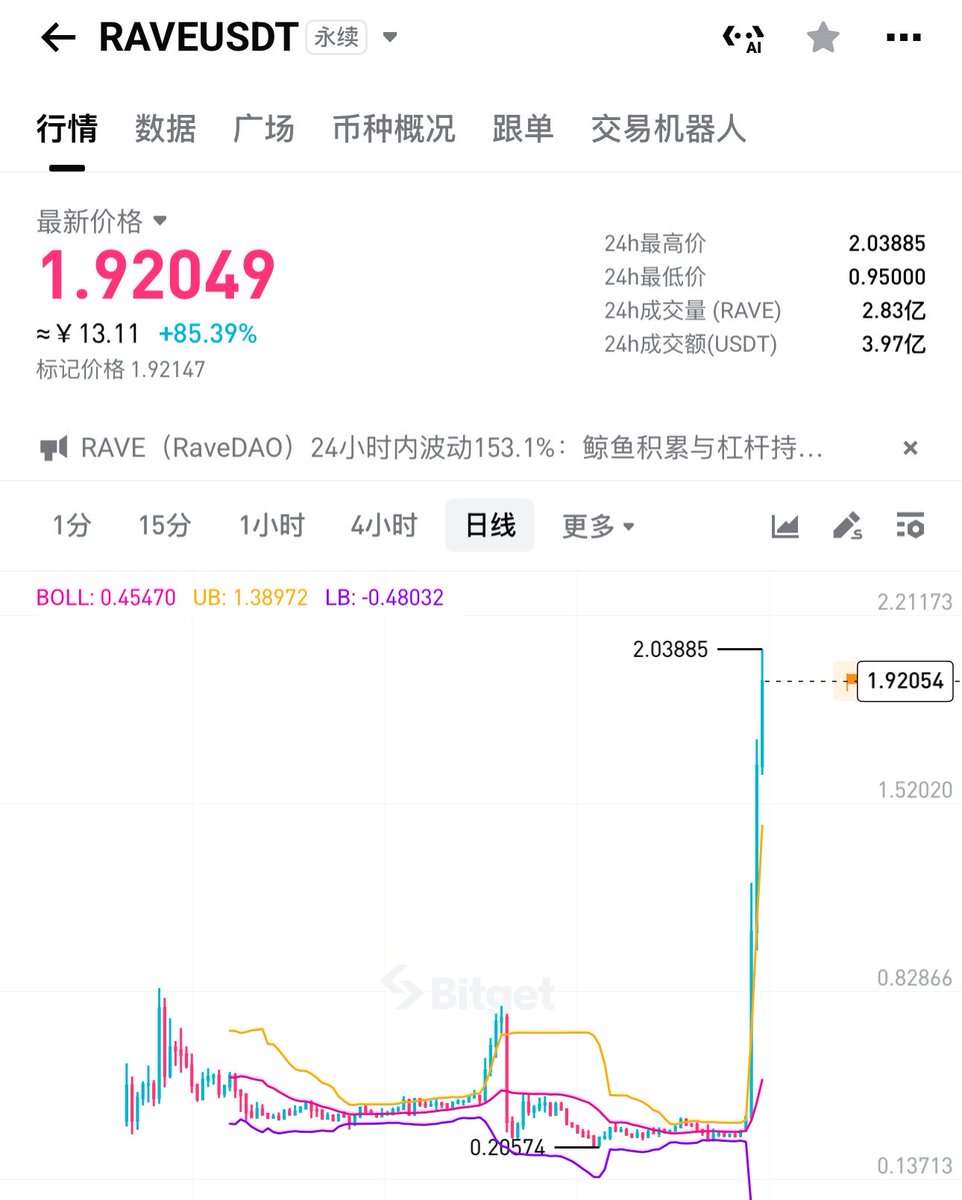
Task: Go back using the arrow
Action: point(58,38)
